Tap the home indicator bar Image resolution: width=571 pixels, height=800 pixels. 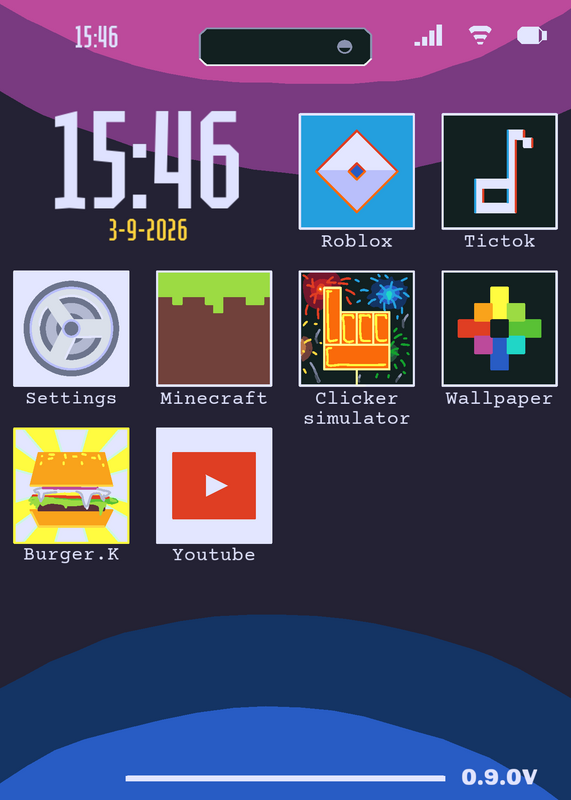(285, 778)
